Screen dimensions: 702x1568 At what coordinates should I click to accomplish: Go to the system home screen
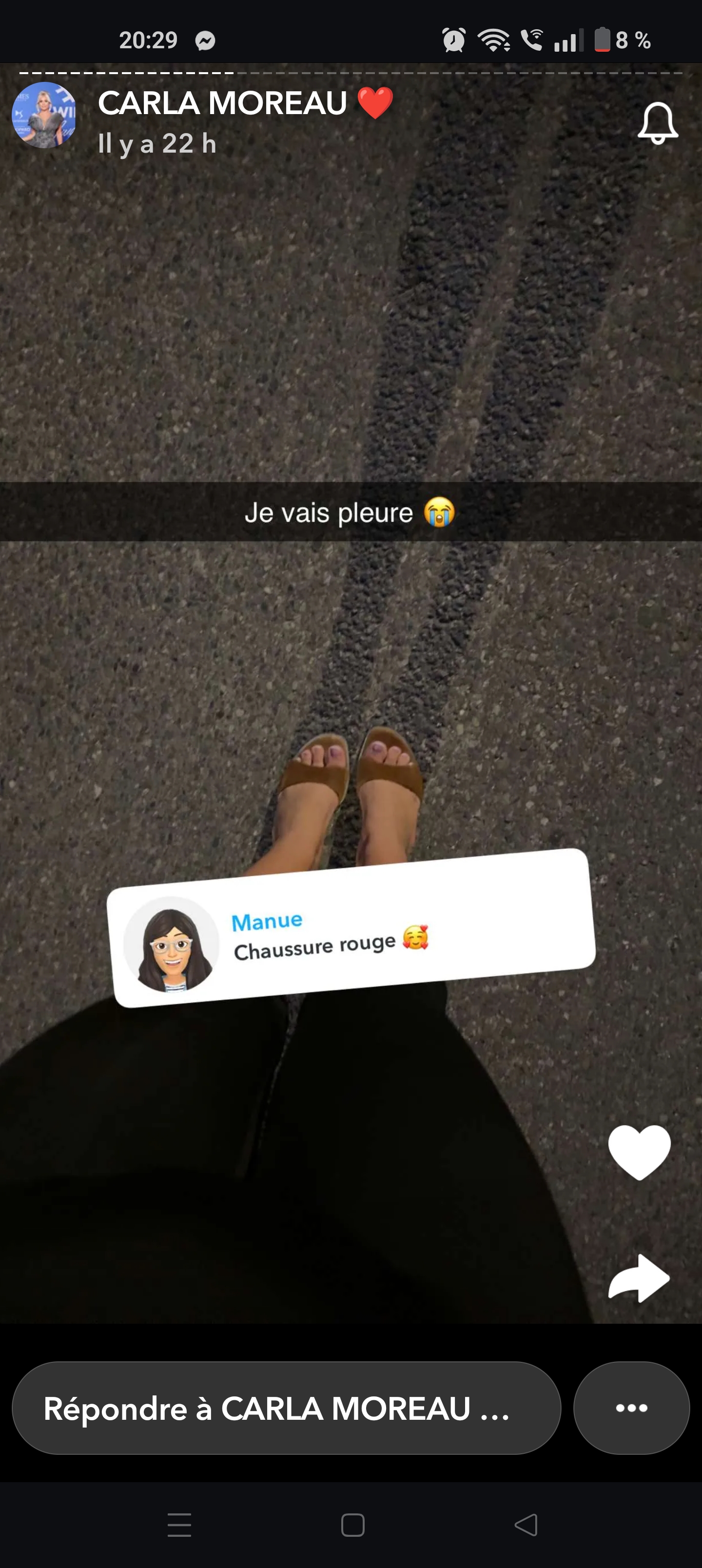353,1525
